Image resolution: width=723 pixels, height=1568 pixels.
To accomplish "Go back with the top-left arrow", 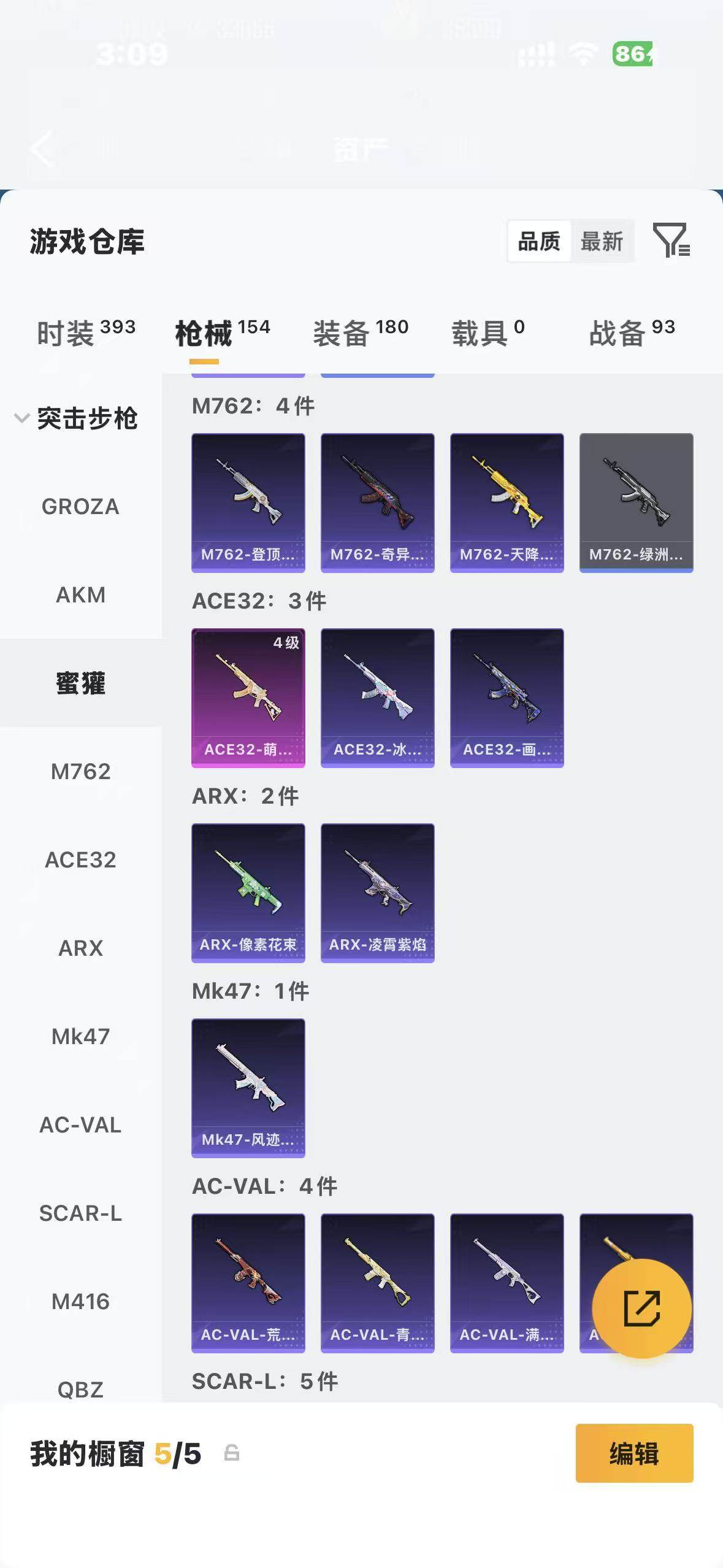I will pyautogui.click(x=42, y=148).
